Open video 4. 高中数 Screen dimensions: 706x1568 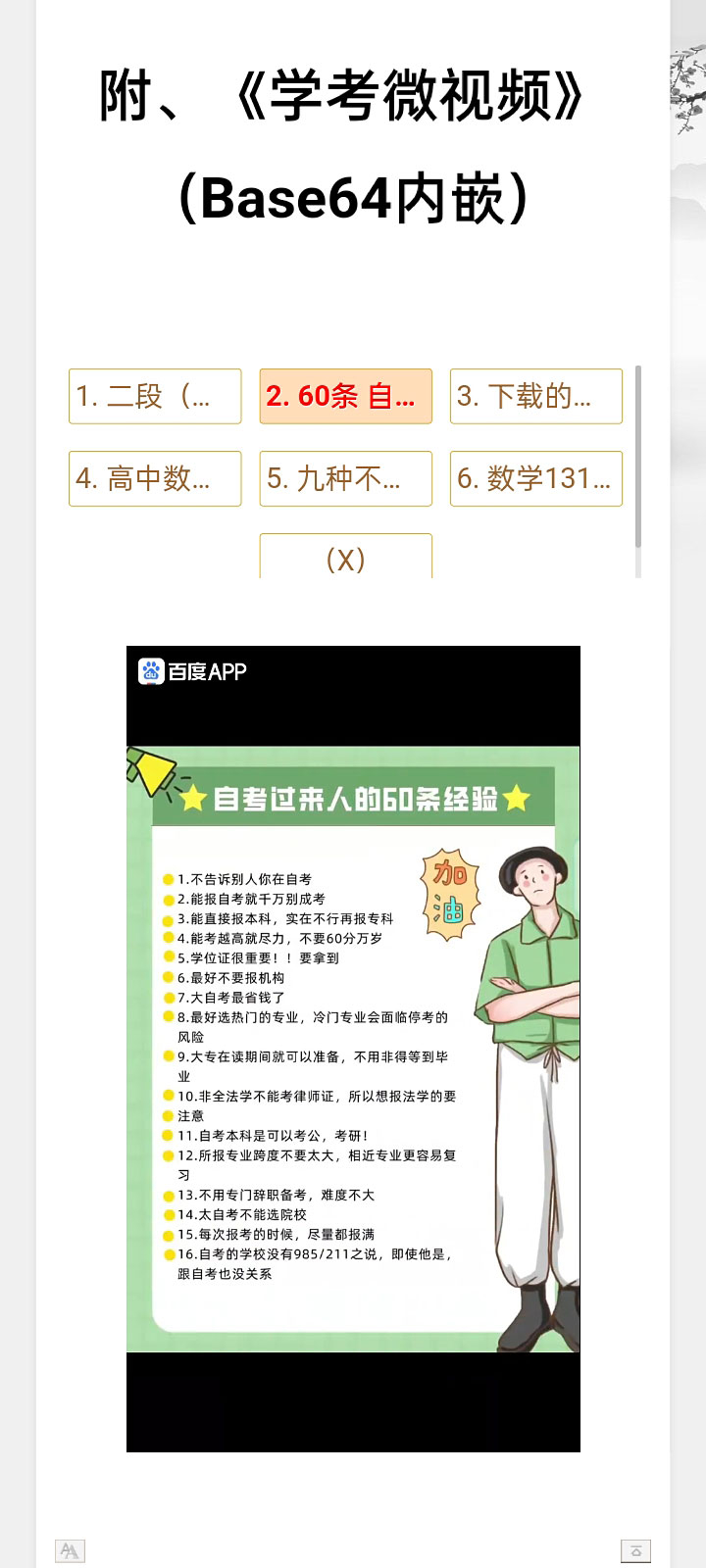pos(155,478)
